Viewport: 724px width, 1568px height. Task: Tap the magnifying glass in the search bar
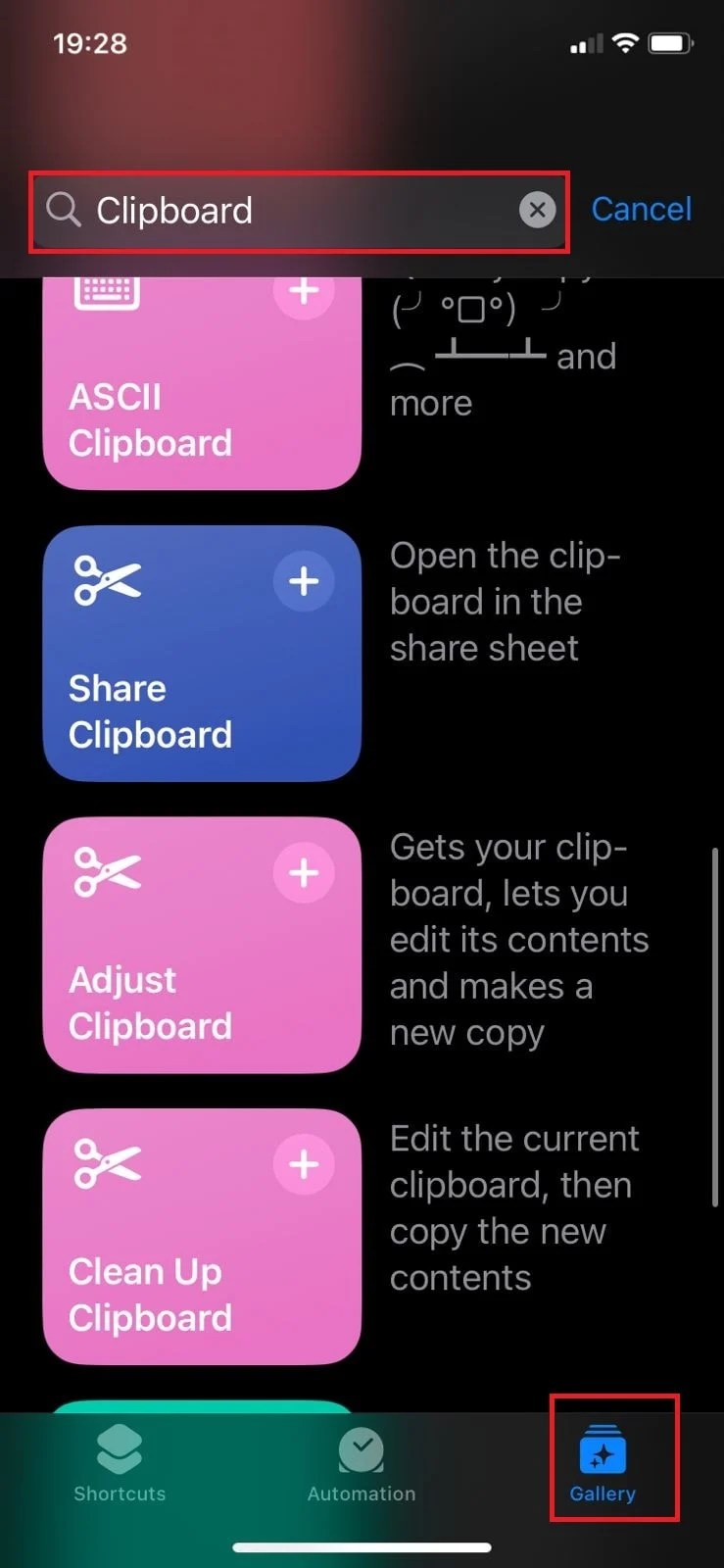(63, 210)
